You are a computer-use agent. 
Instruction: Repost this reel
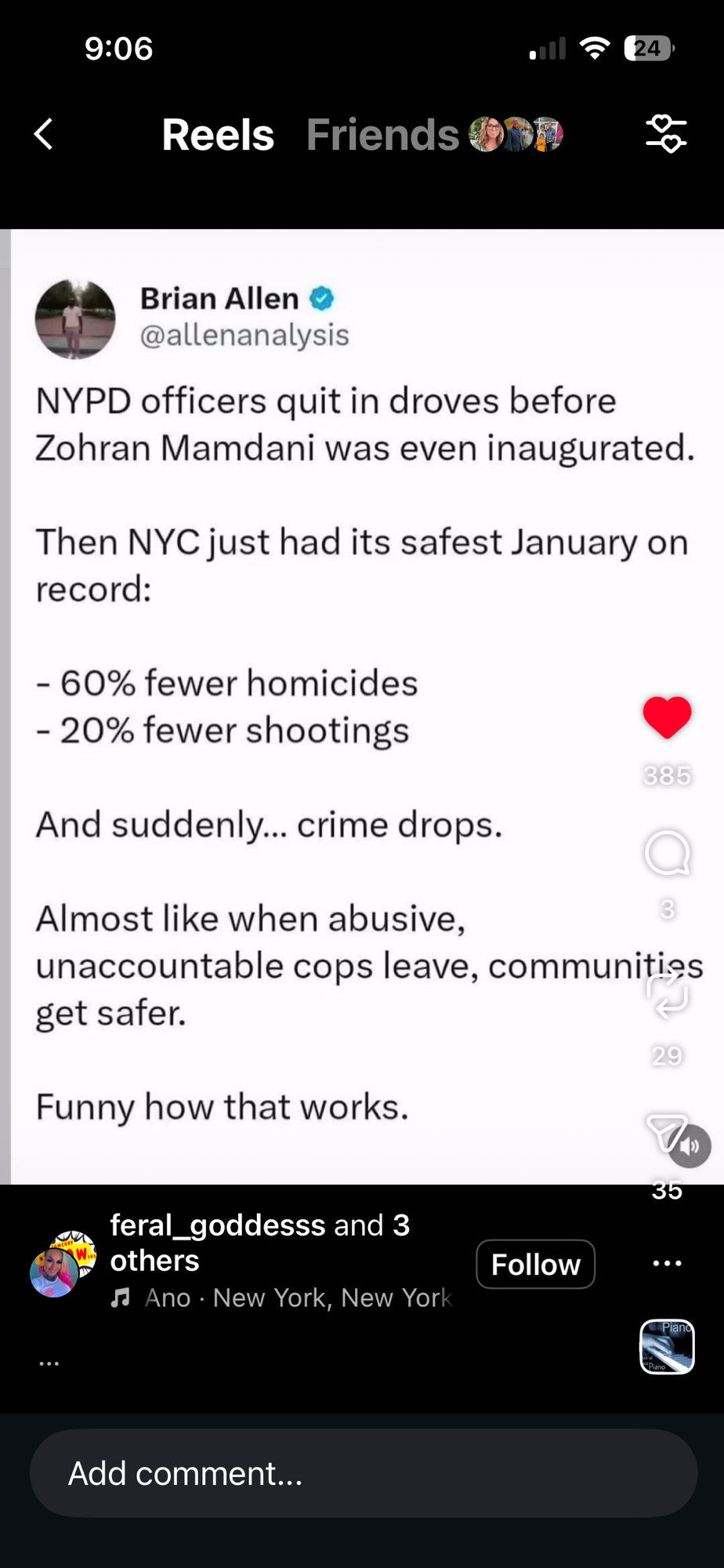click(667, 994)
